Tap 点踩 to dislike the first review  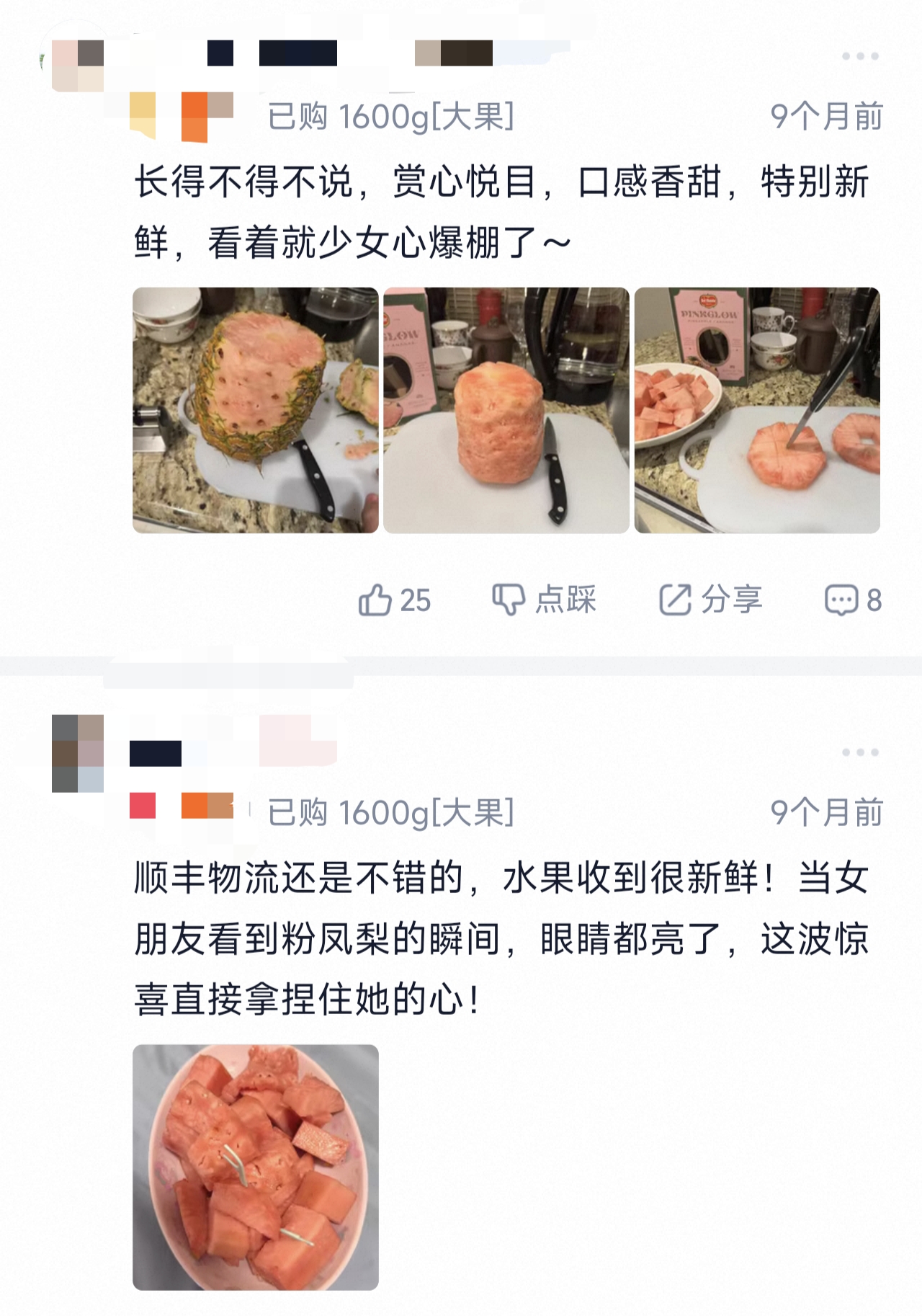pos(544,600)
